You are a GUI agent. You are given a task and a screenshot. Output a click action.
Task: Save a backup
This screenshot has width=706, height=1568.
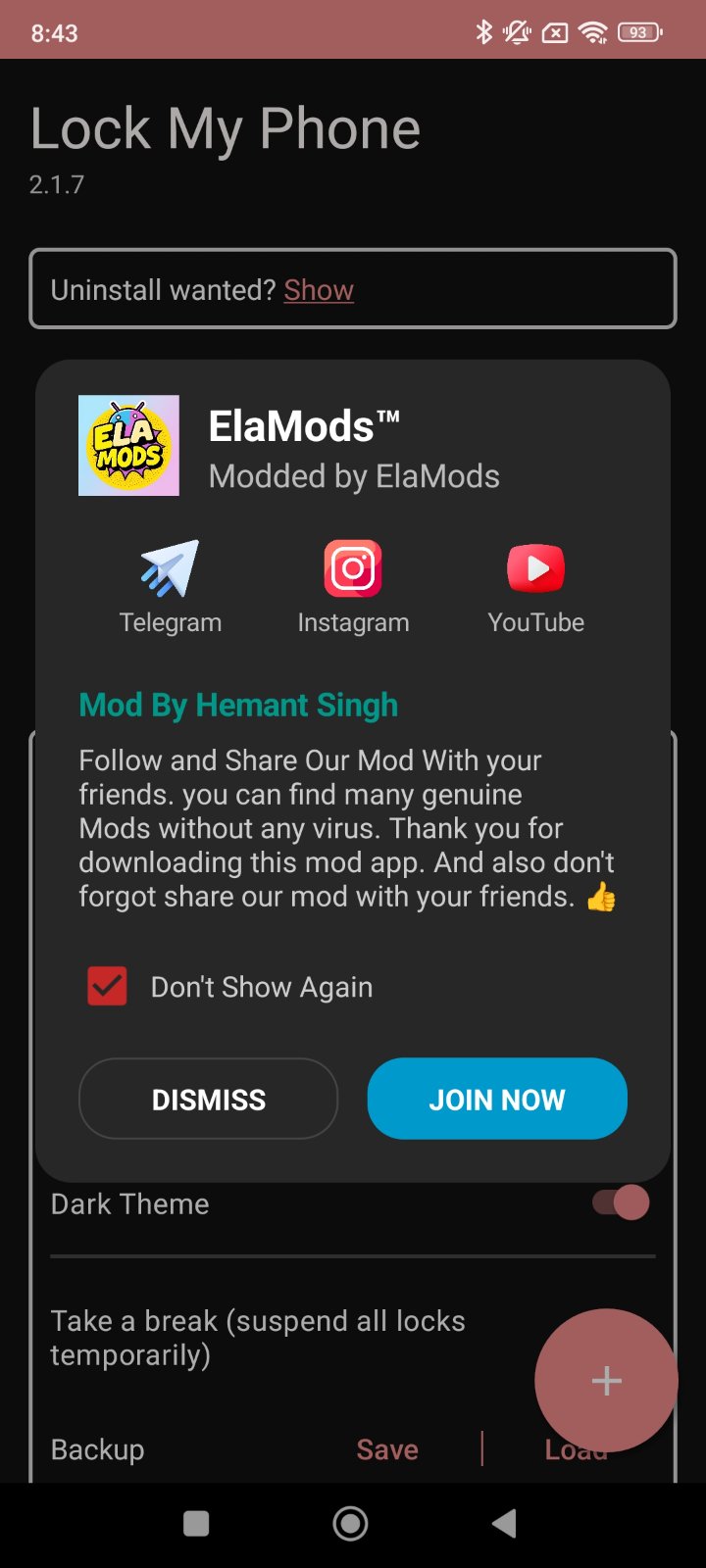[387, 1449]
